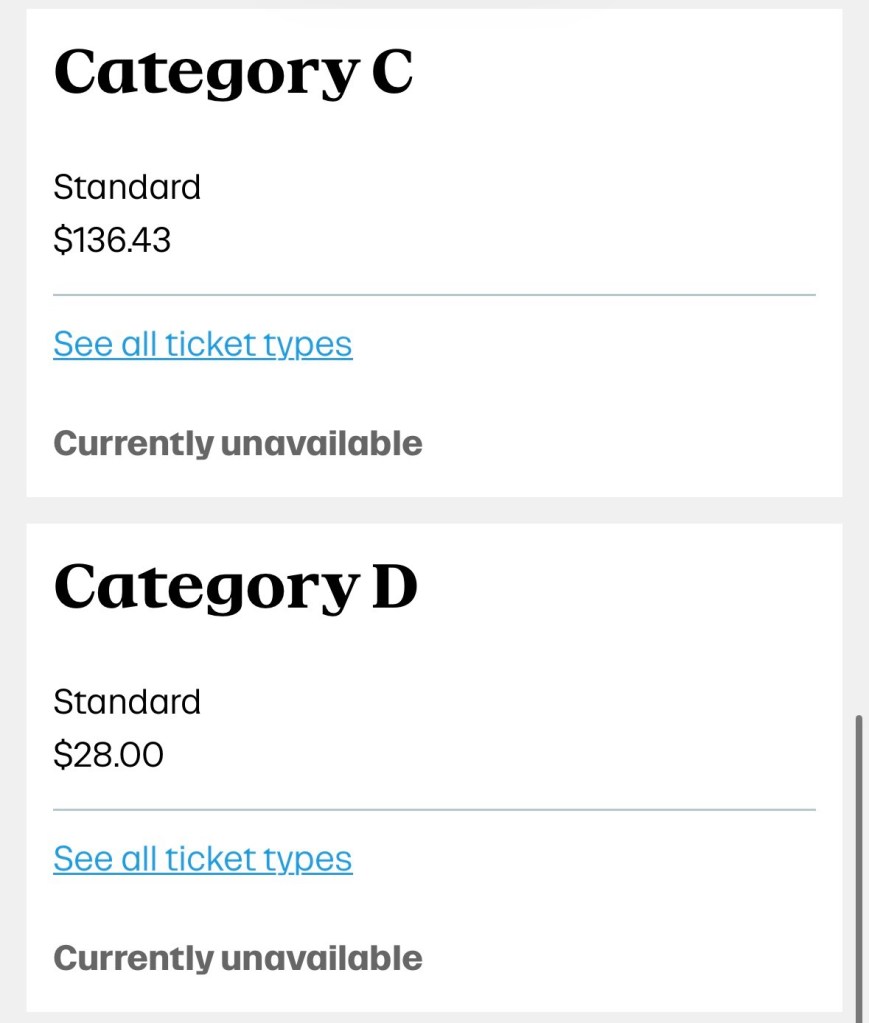View all ticket types for Category D
The image size is (869, 1023).
203,859
